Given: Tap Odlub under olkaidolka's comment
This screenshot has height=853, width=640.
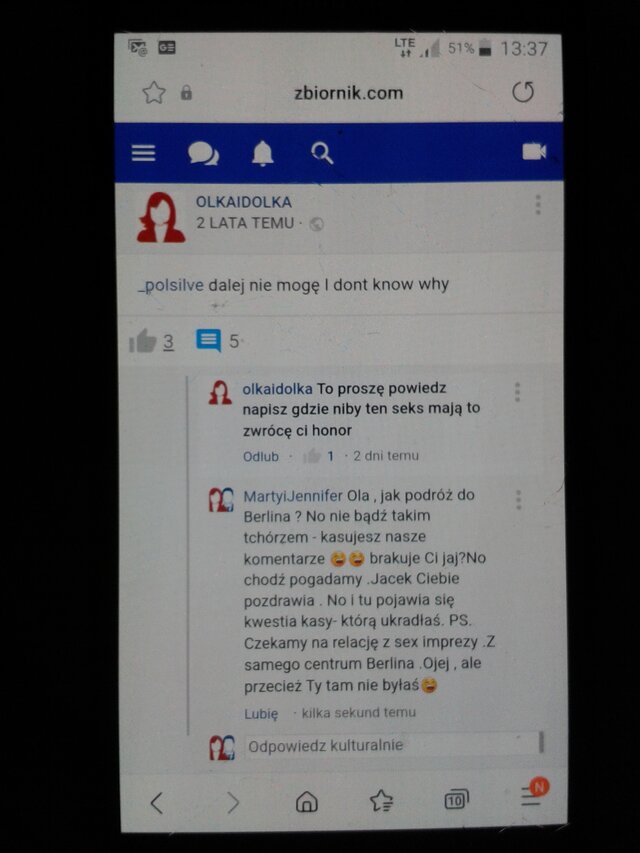Looking at the screenshot, I should 261,456.
